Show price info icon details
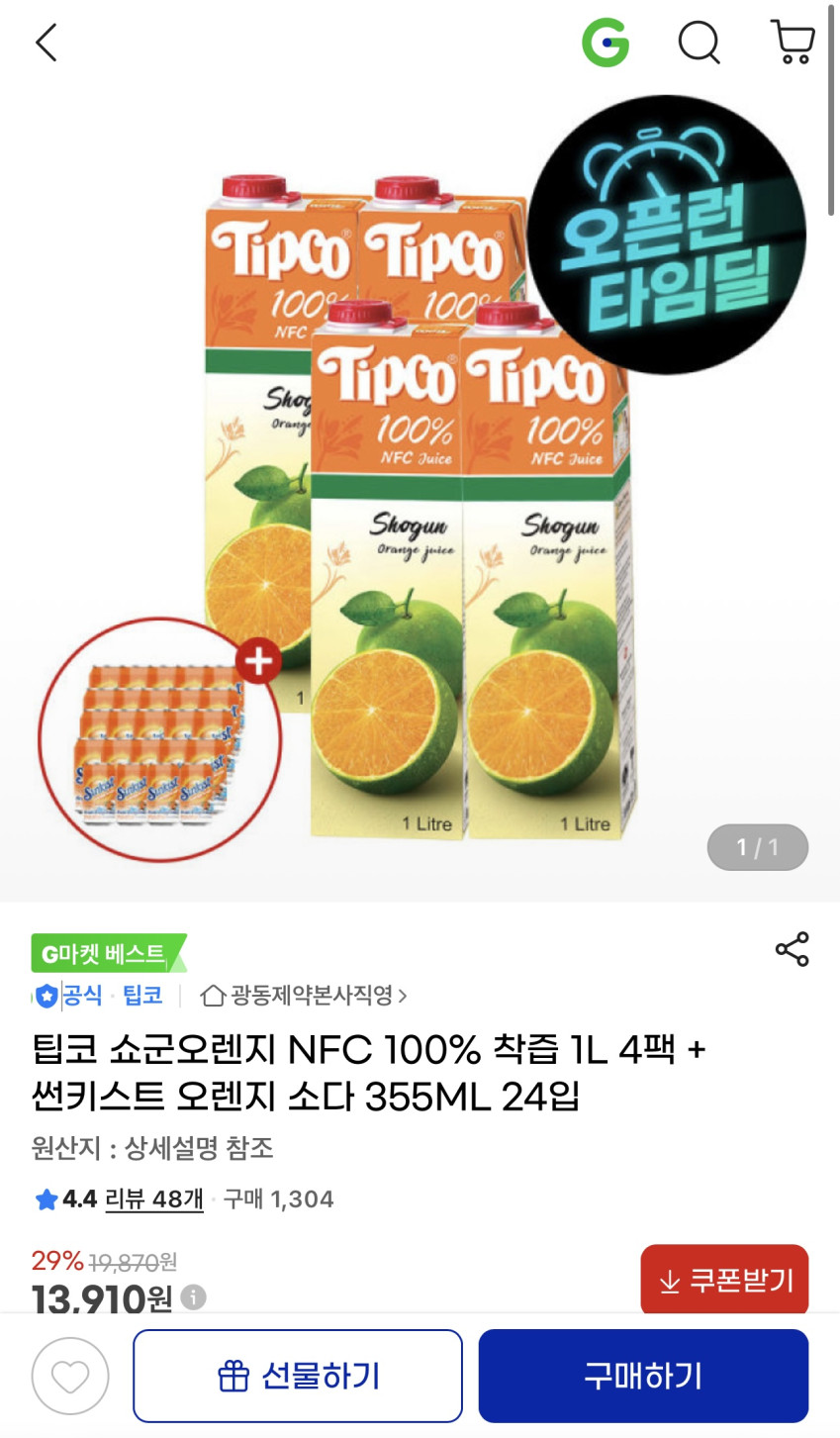840x1438 pixels. (194, 1296)
